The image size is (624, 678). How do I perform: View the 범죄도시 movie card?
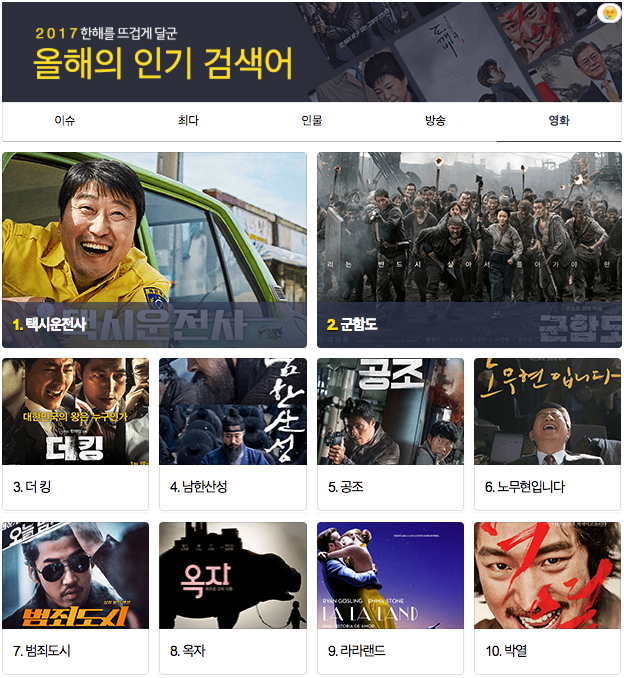pyautogui.click(x=75, y=597)
